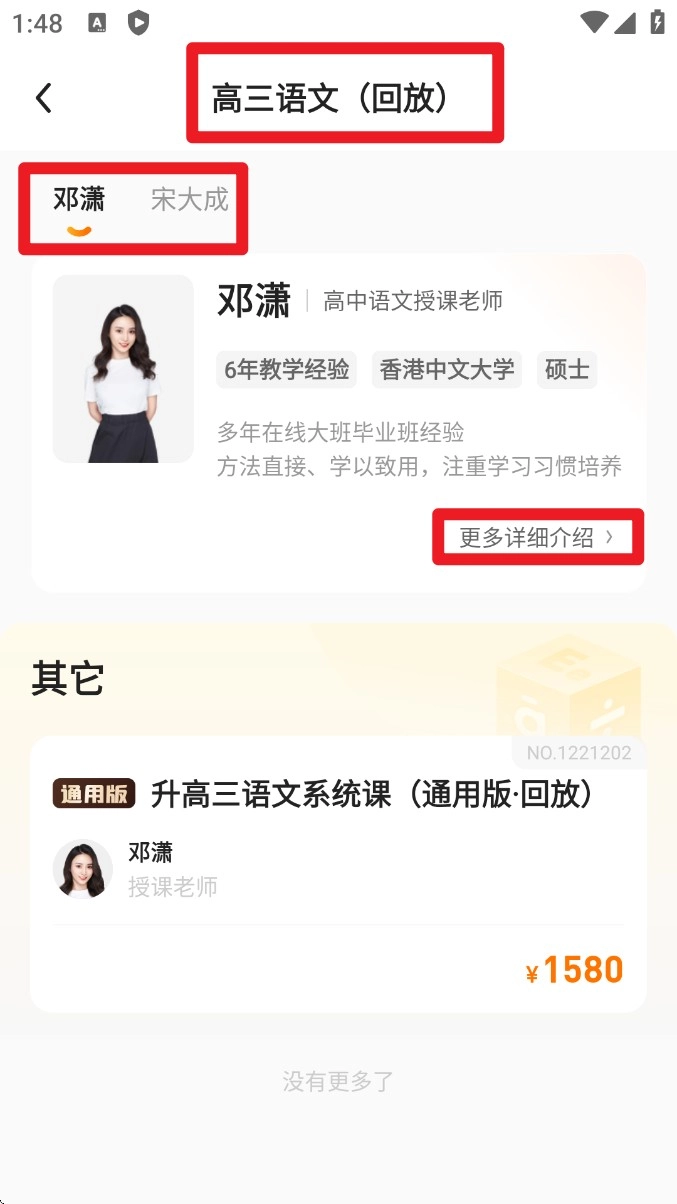Open 更多详细介绍 for teacher details

point(537,537)
